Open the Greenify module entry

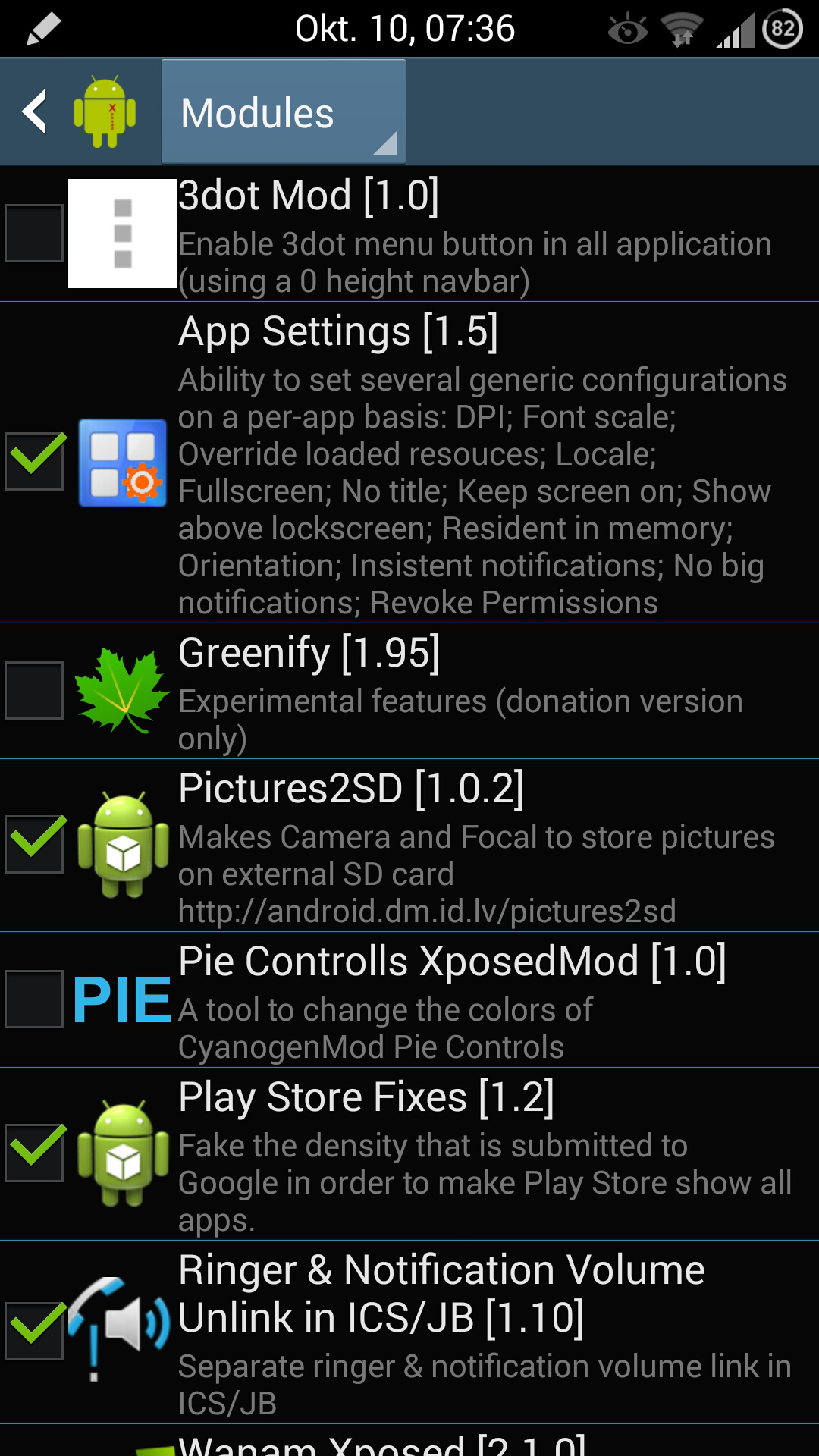[x=409, y=691]
